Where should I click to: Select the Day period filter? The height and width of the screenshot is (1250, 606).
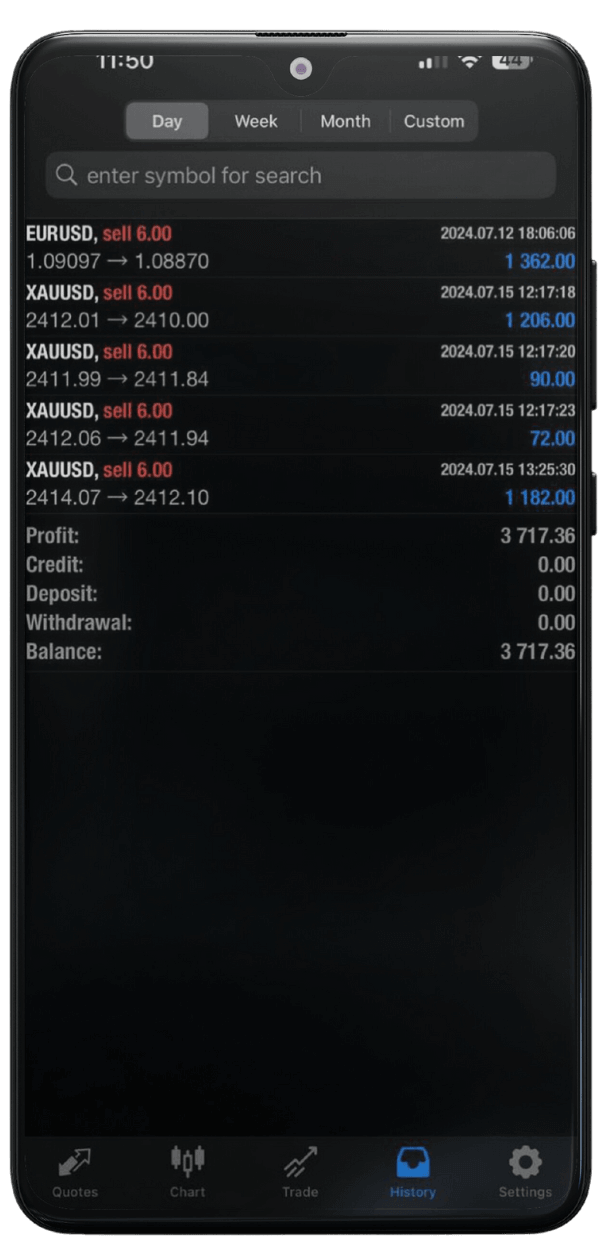pyautogui.click(x=167, y=121)
